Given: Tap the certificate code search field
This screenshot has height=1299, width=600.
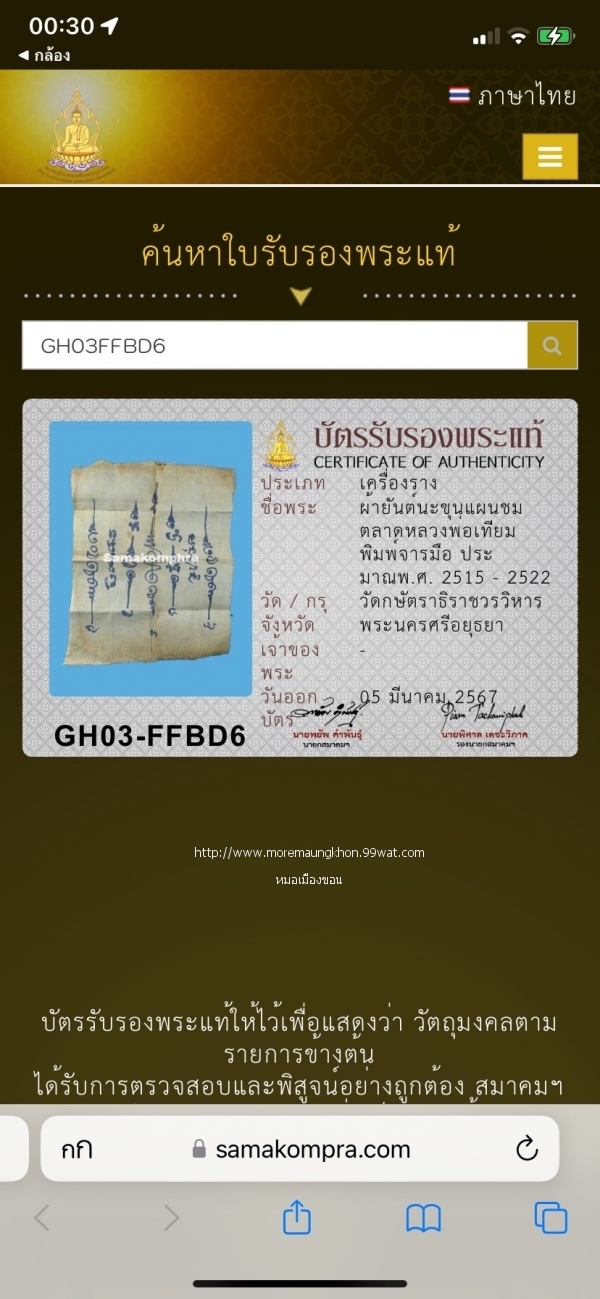Looking at the screenshot, I should (274, 346).
